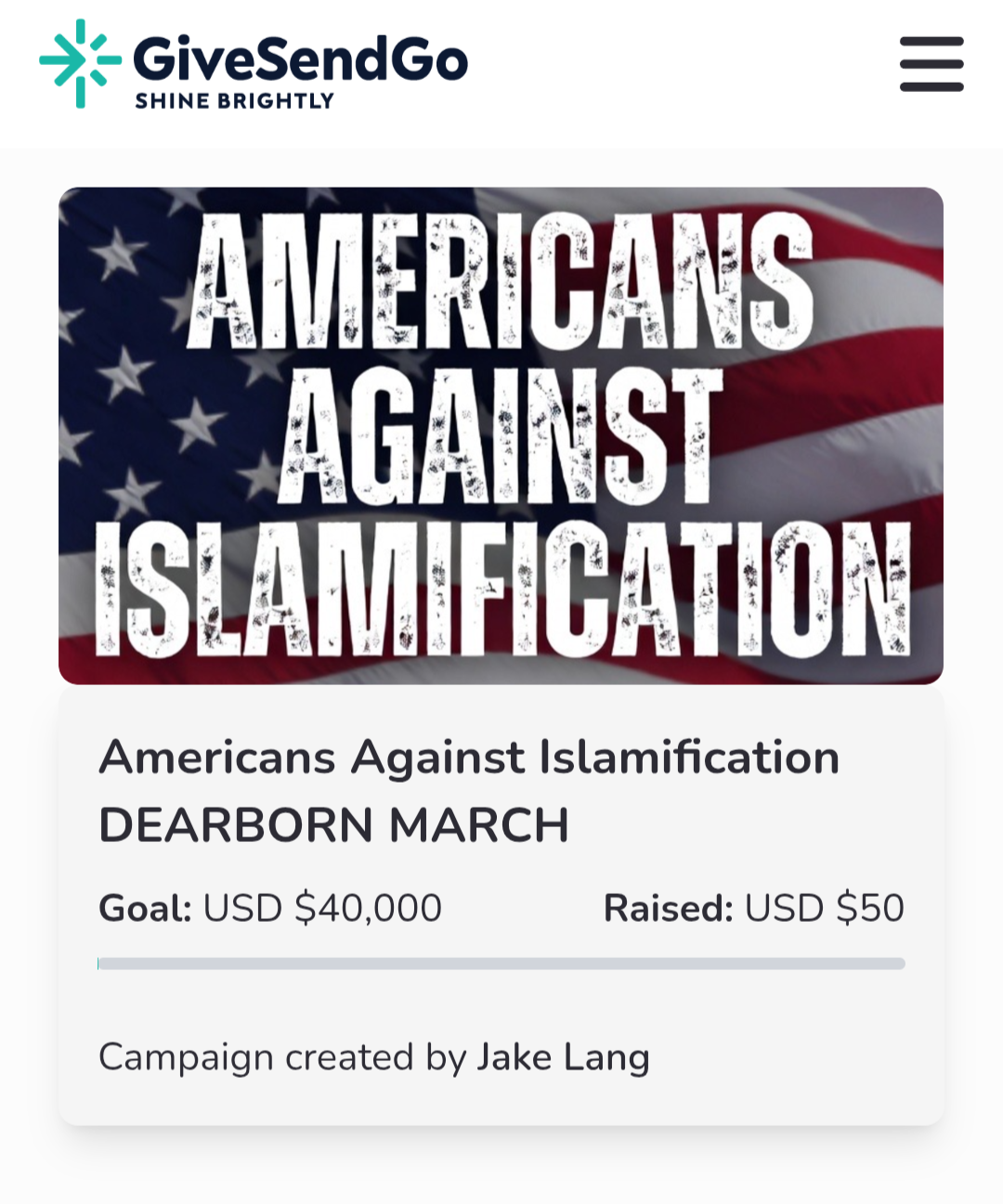The image size is (1003, 1204).
Task: Open the hamburger menu
Action: point(931,64)
